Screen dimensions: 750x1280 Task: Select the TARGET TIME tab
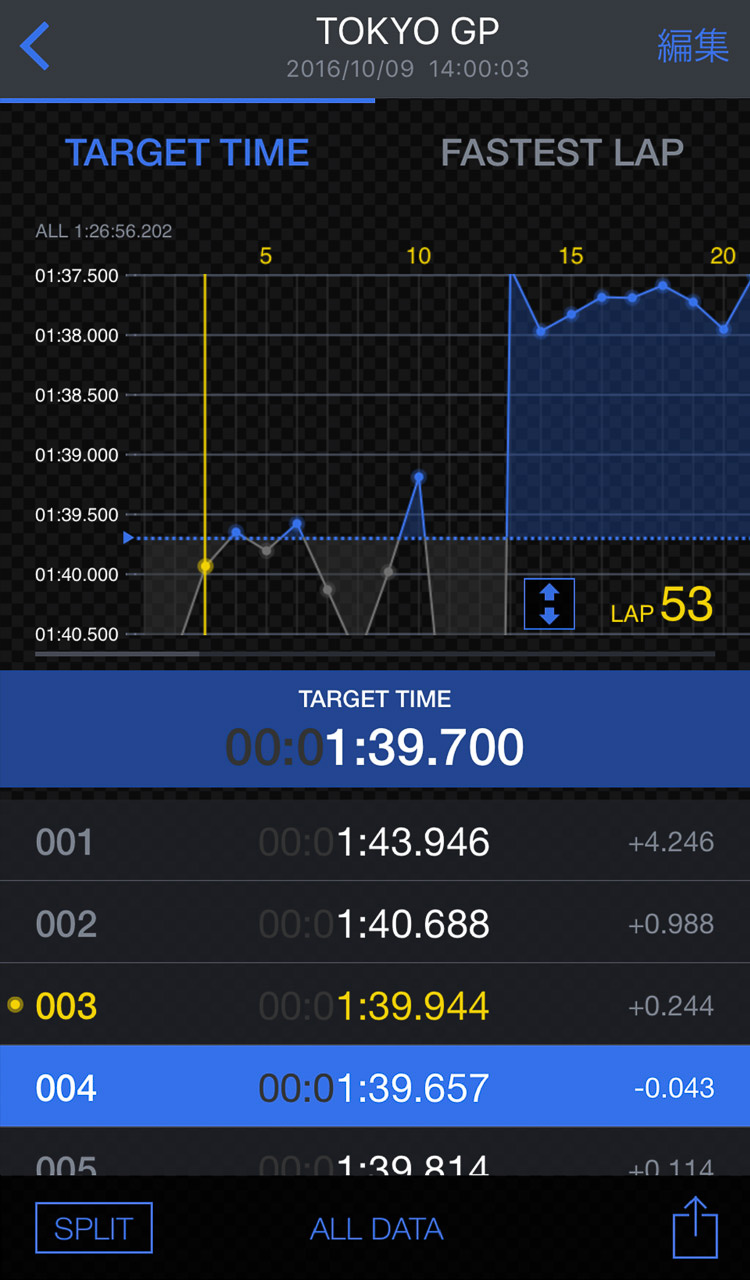click(x=187, y=153)
